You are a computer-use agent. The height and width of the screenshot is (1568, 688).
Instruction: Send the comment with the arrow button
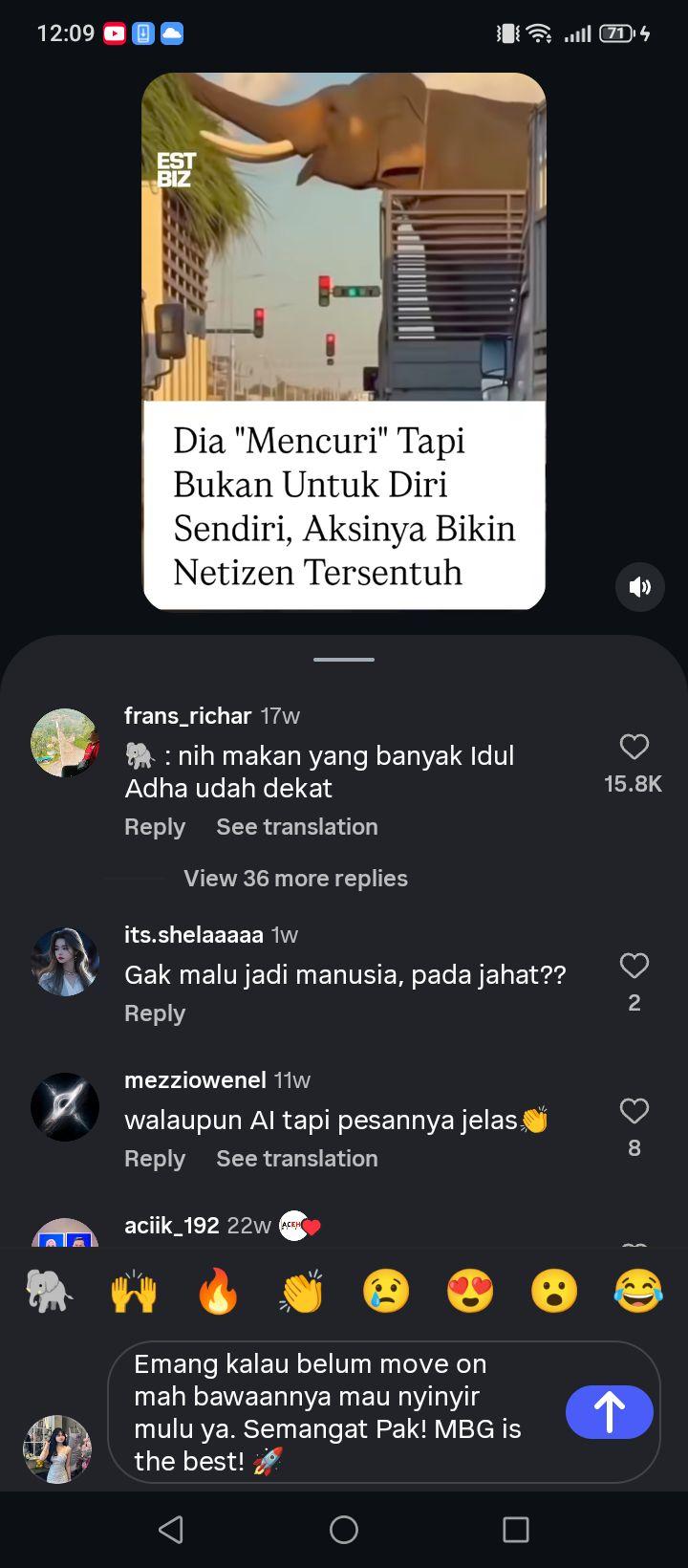pyautogui.click(x=610, y=1412)
